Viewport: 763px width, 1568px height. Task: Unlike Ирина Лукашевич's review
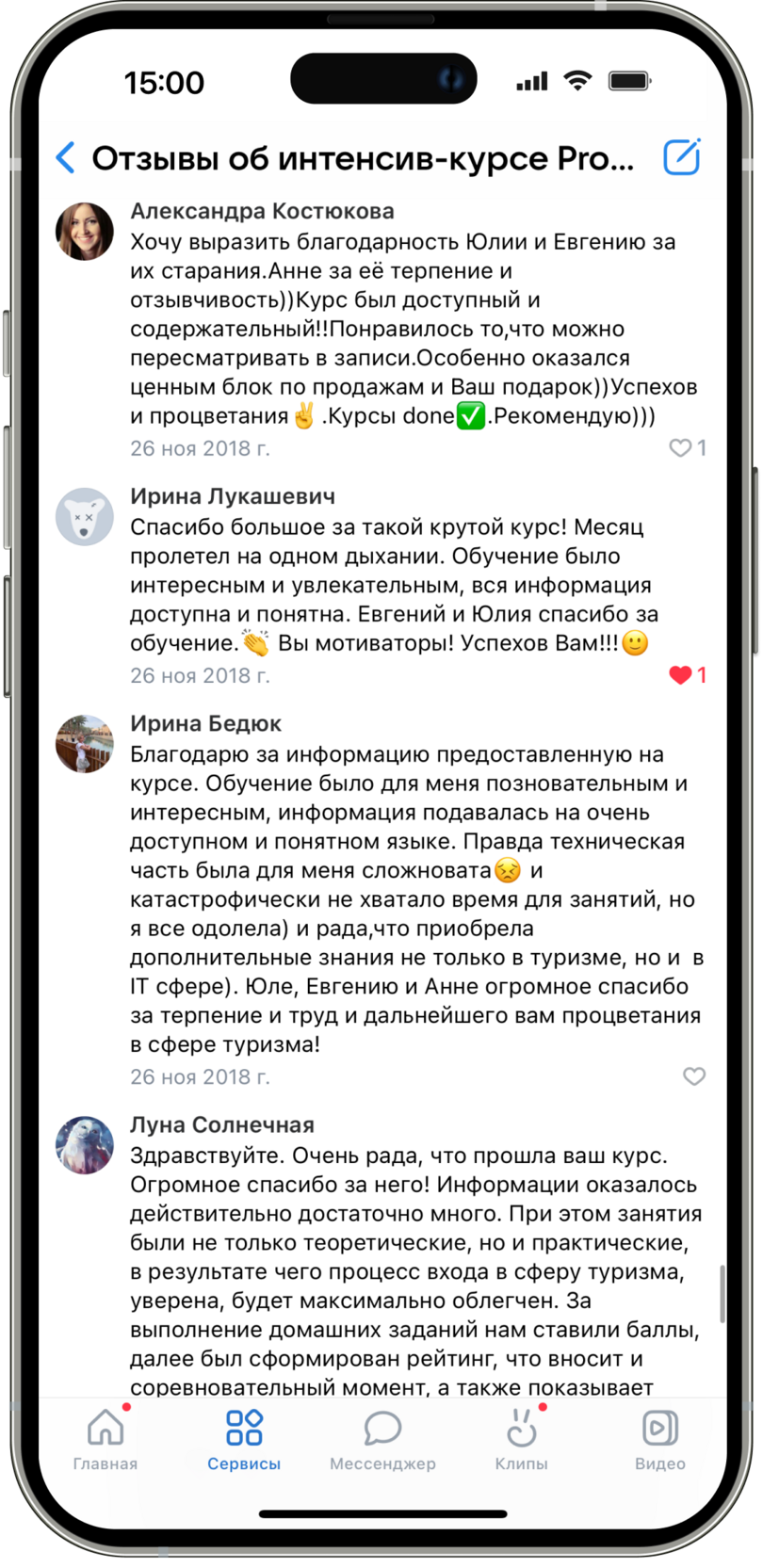680,674
